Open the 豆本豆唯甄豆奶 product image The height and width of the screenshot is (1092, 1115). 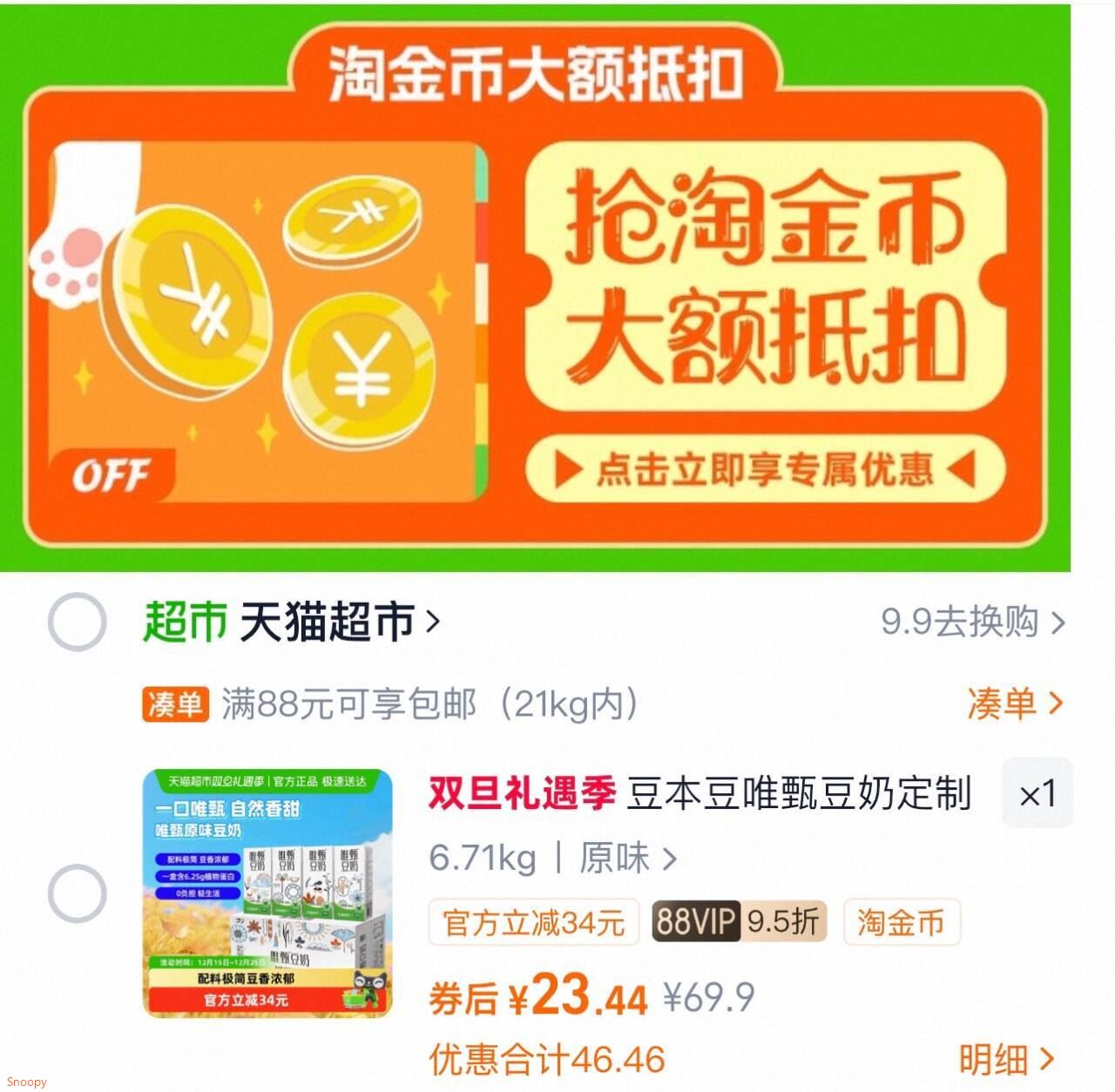coord(267,893)
